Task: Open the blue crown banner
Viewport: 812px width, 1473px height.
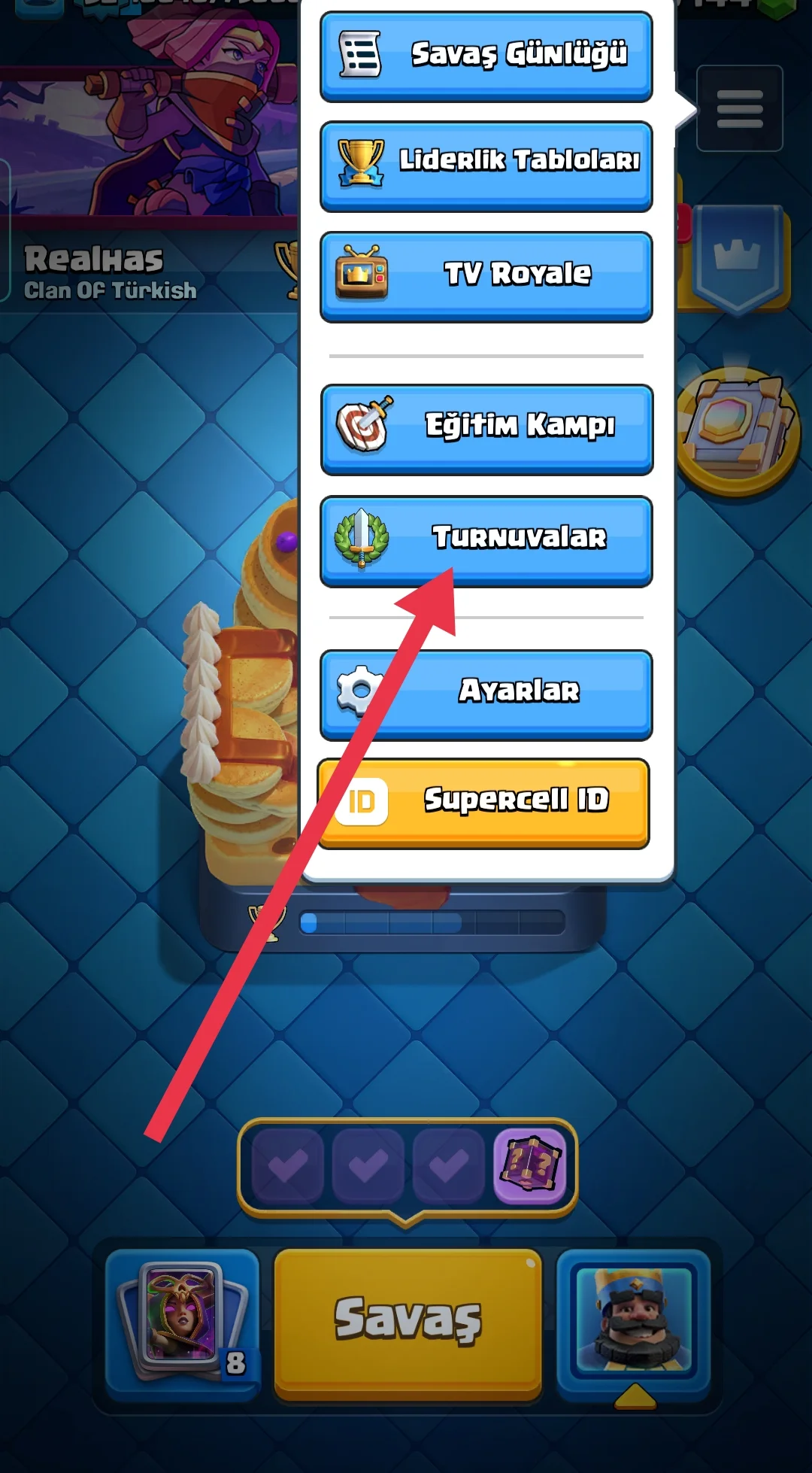Action: point(738,257)
